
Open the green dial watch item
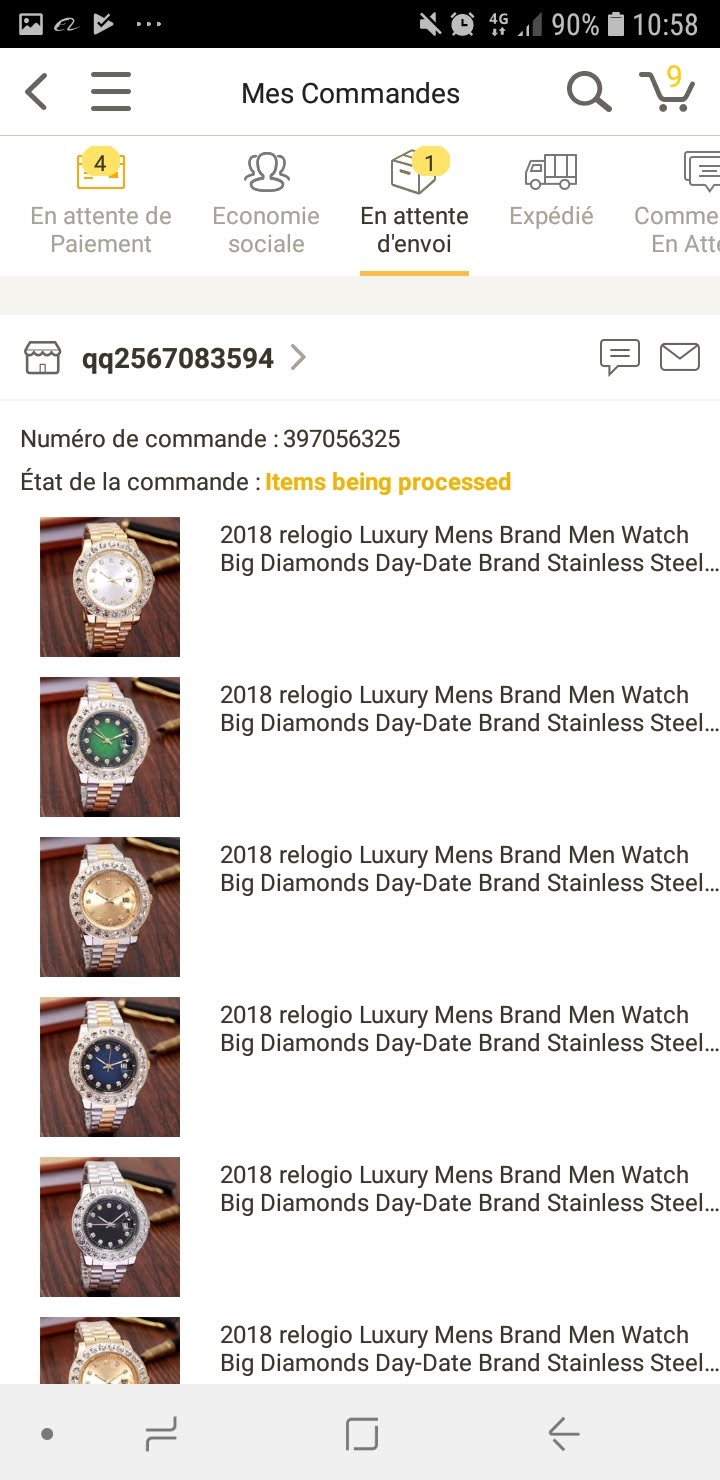[110, 747]
